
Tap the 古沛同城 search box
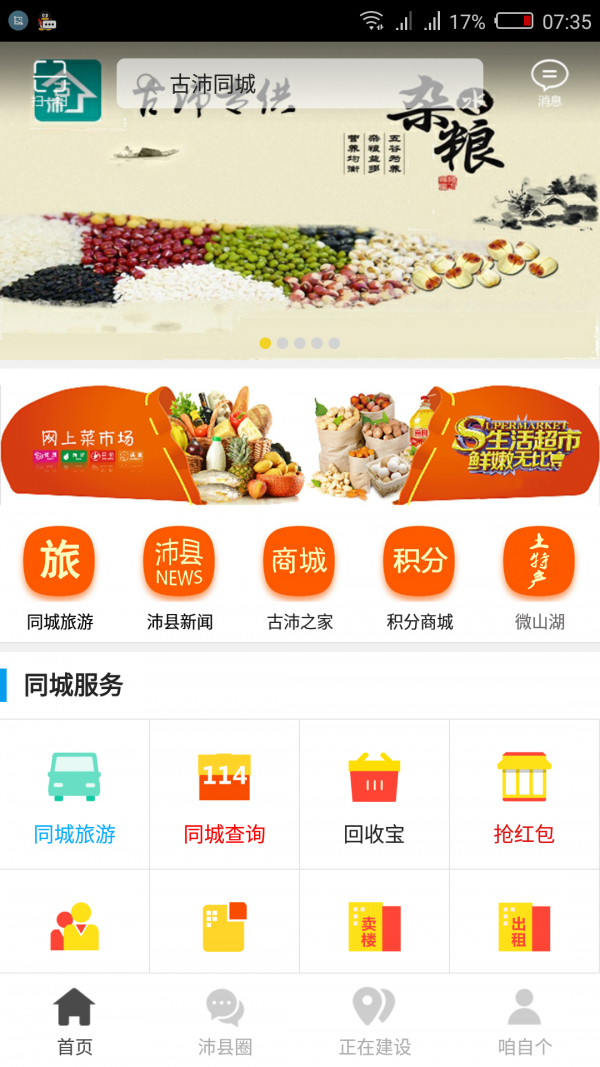300,84
